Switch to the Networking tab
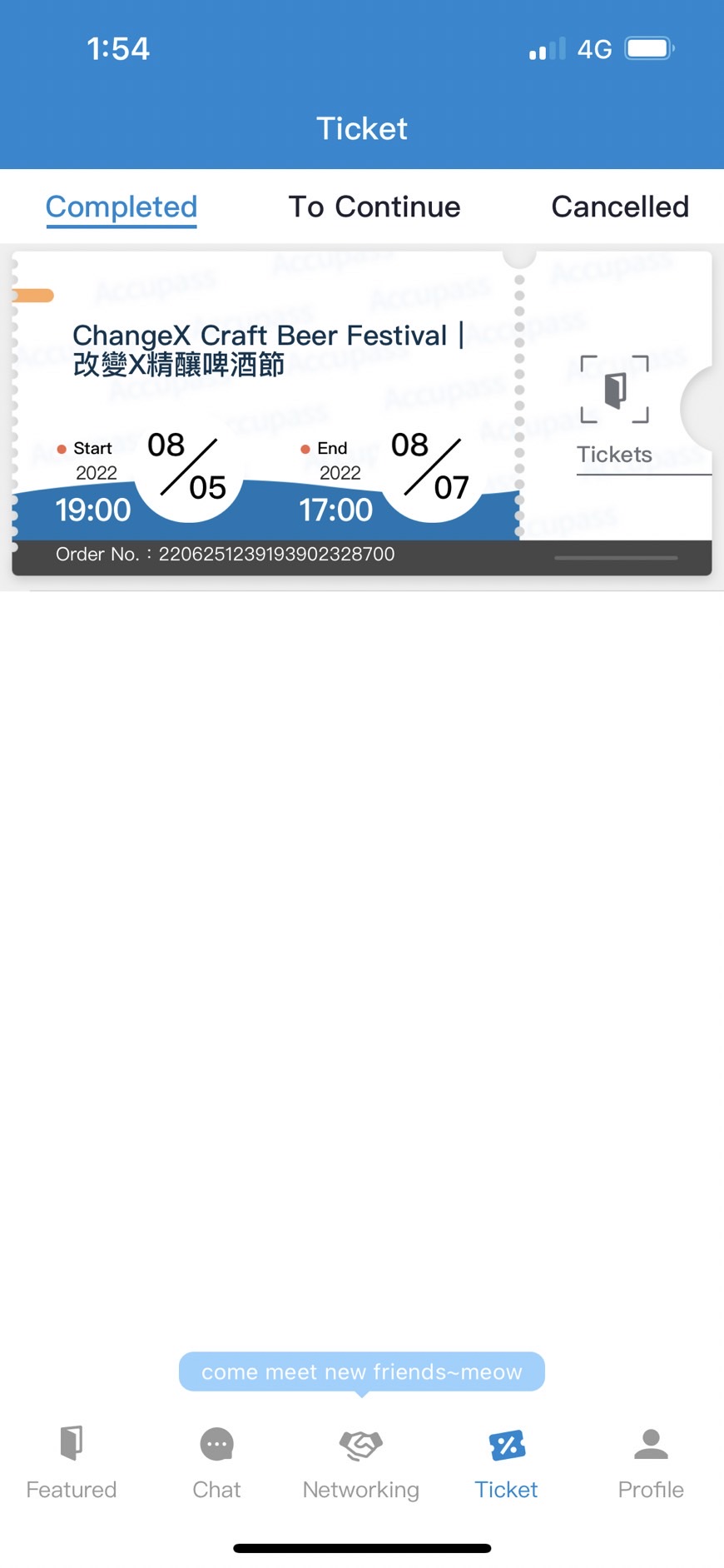 point(361,1462)
